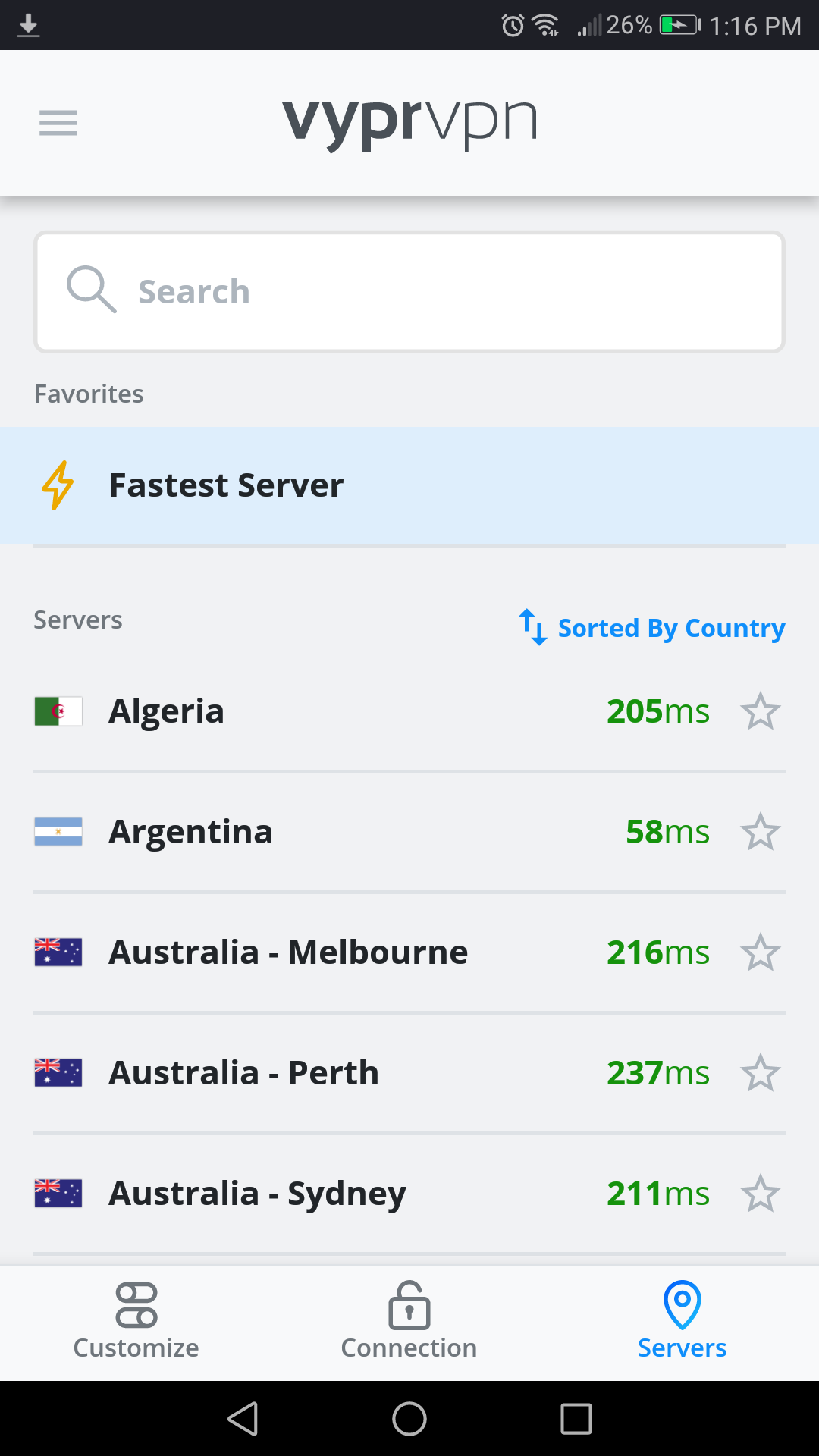Favorite the Algeria server
This screenshot has height=1456, width=819.
[x=761, y=711]
